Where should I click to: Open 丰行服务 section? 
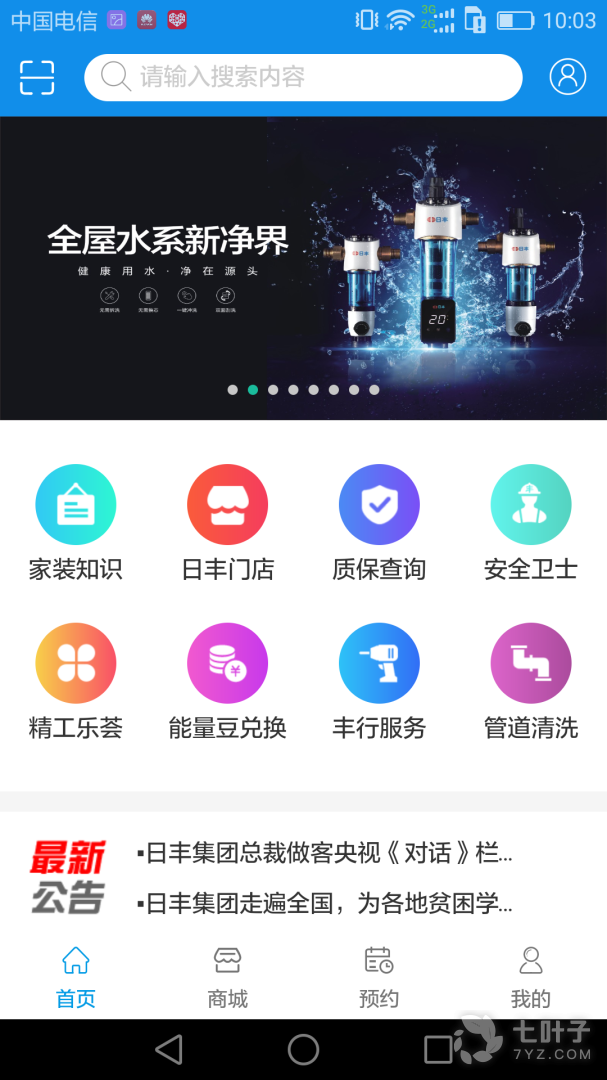point(379,682)
